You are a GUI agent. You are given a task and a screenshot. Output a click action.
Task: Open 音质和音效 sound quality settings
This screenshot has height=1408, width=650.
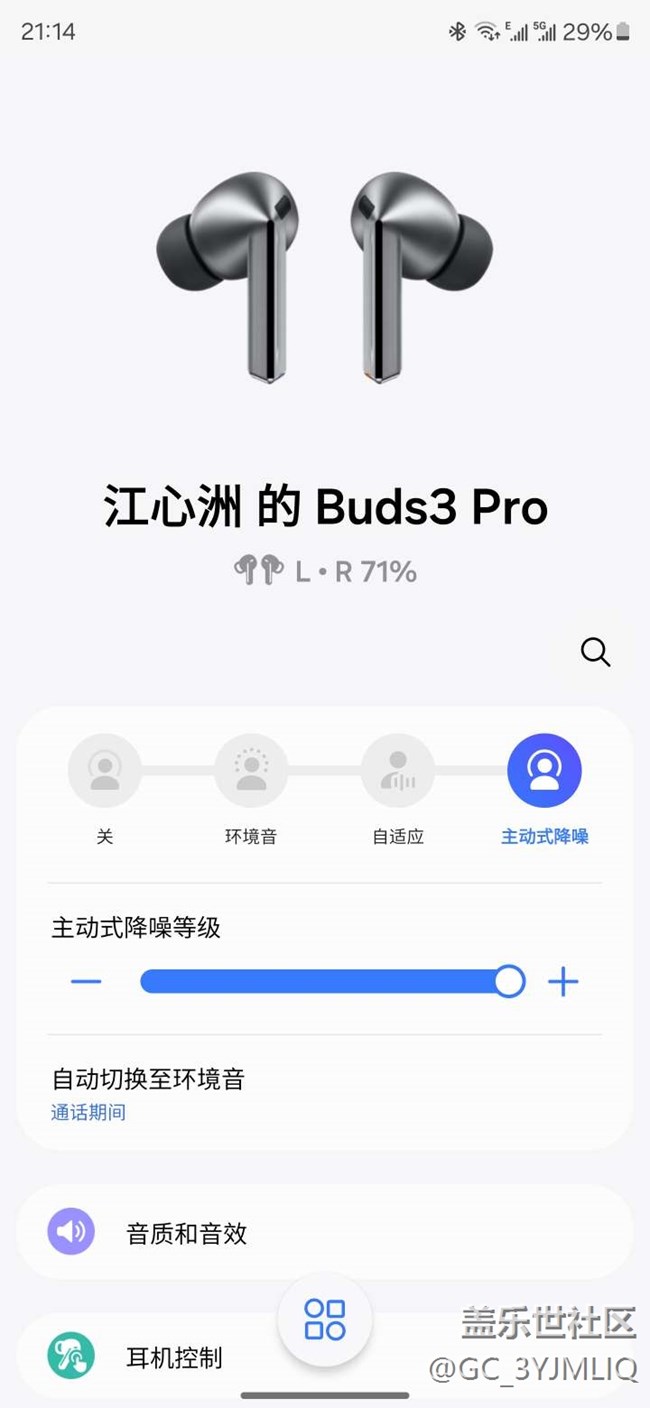click(186, 1233)
